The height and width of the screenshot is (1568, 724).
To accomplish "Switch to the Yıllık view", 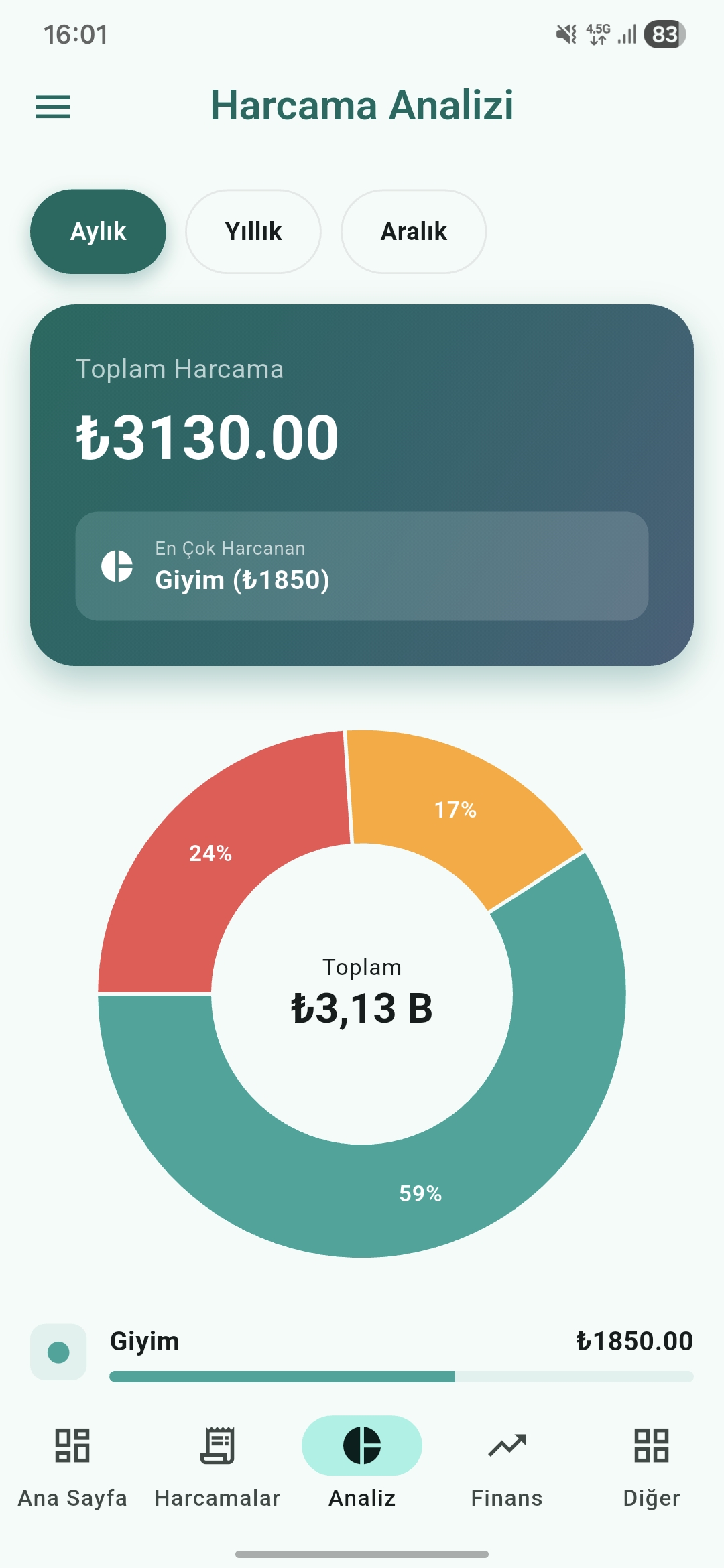I will [x=253, y=231].
